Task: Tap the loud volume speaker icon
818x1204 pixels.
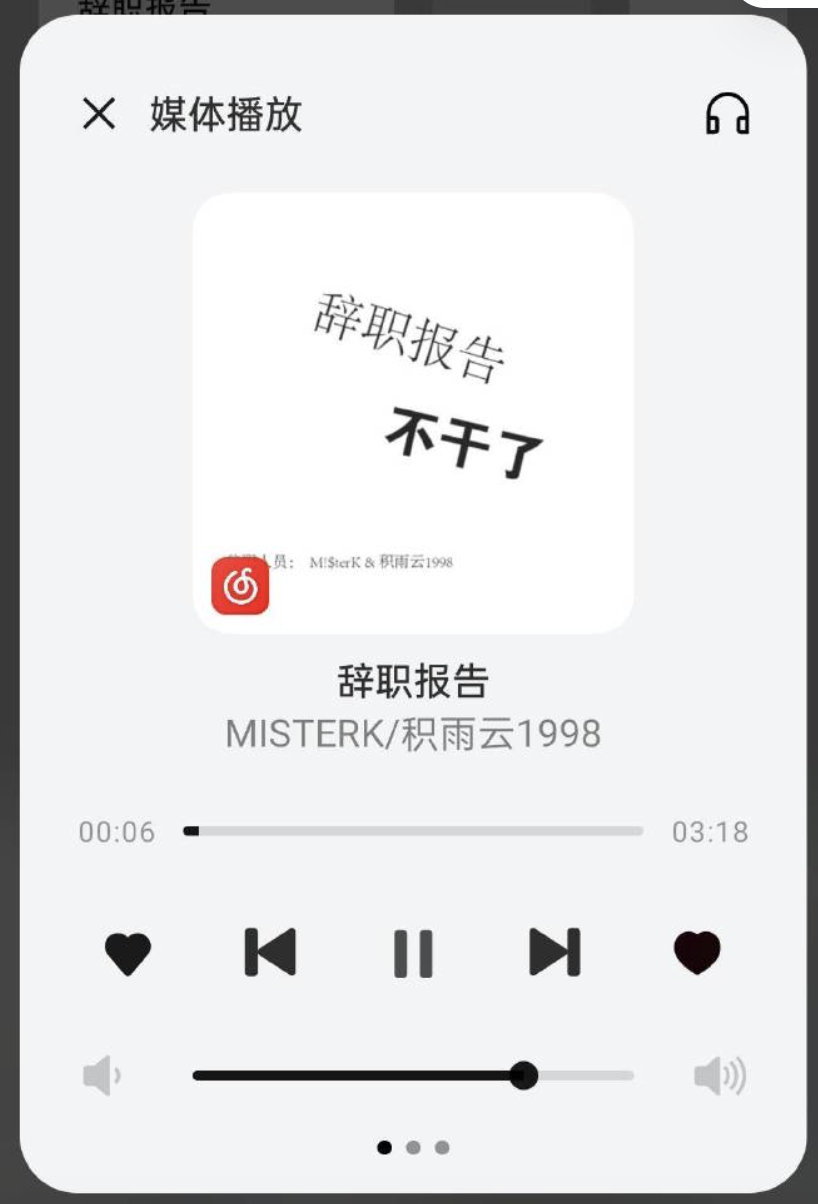Action: [x=719, y=1077]
